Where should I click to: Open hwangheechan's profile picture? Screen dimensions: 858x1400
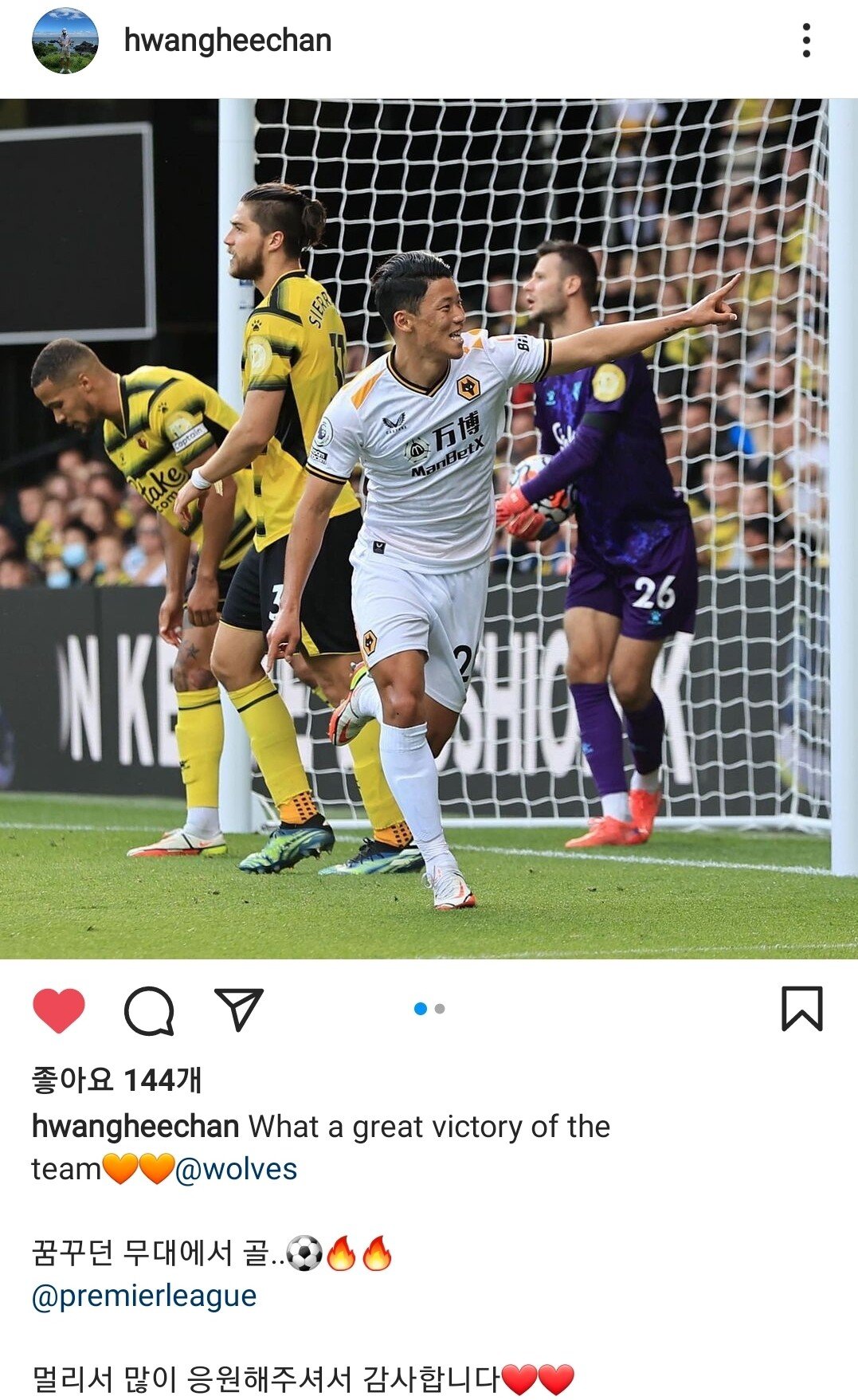(x=65, y=41)
